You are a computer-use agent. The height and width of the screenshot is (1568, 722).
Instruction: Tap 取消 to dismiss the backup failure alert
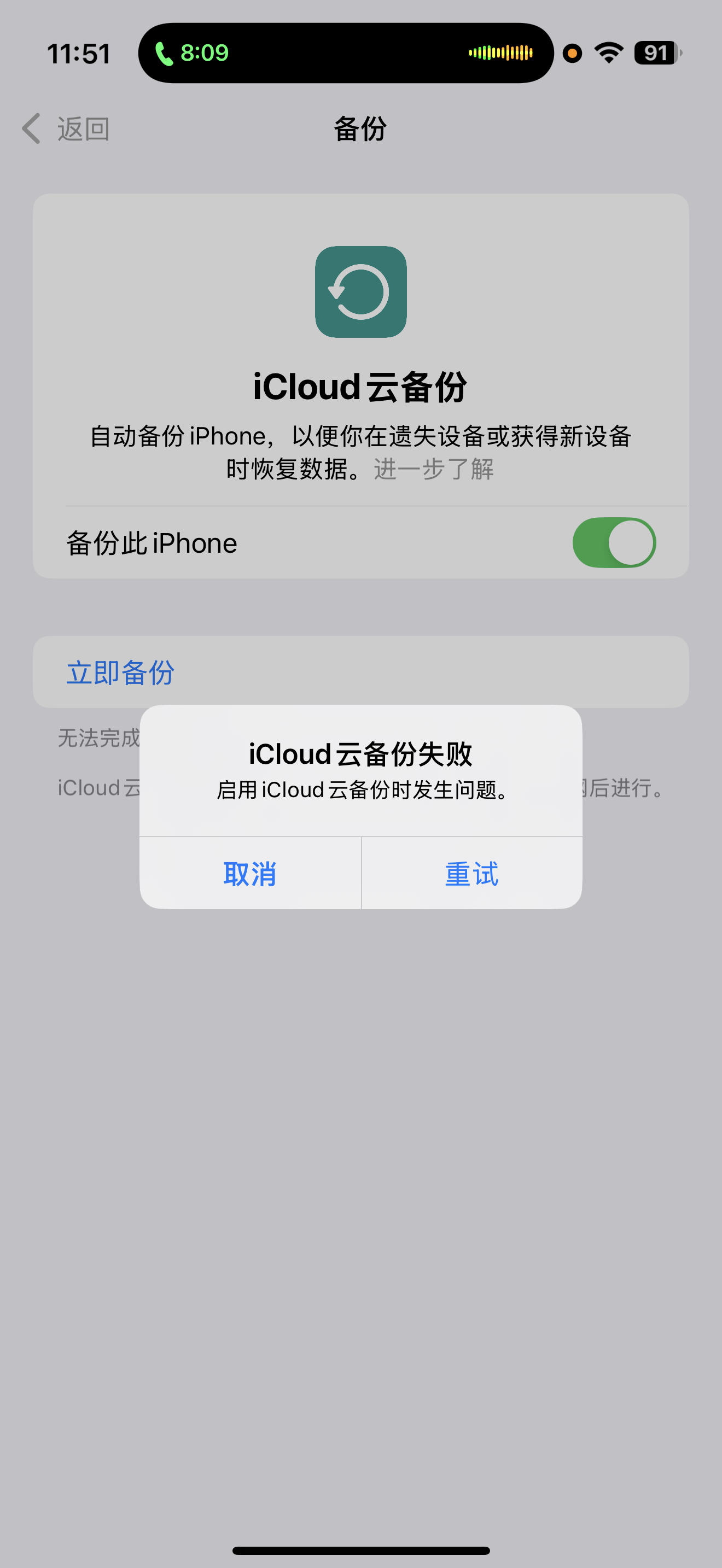coord(249,874)
